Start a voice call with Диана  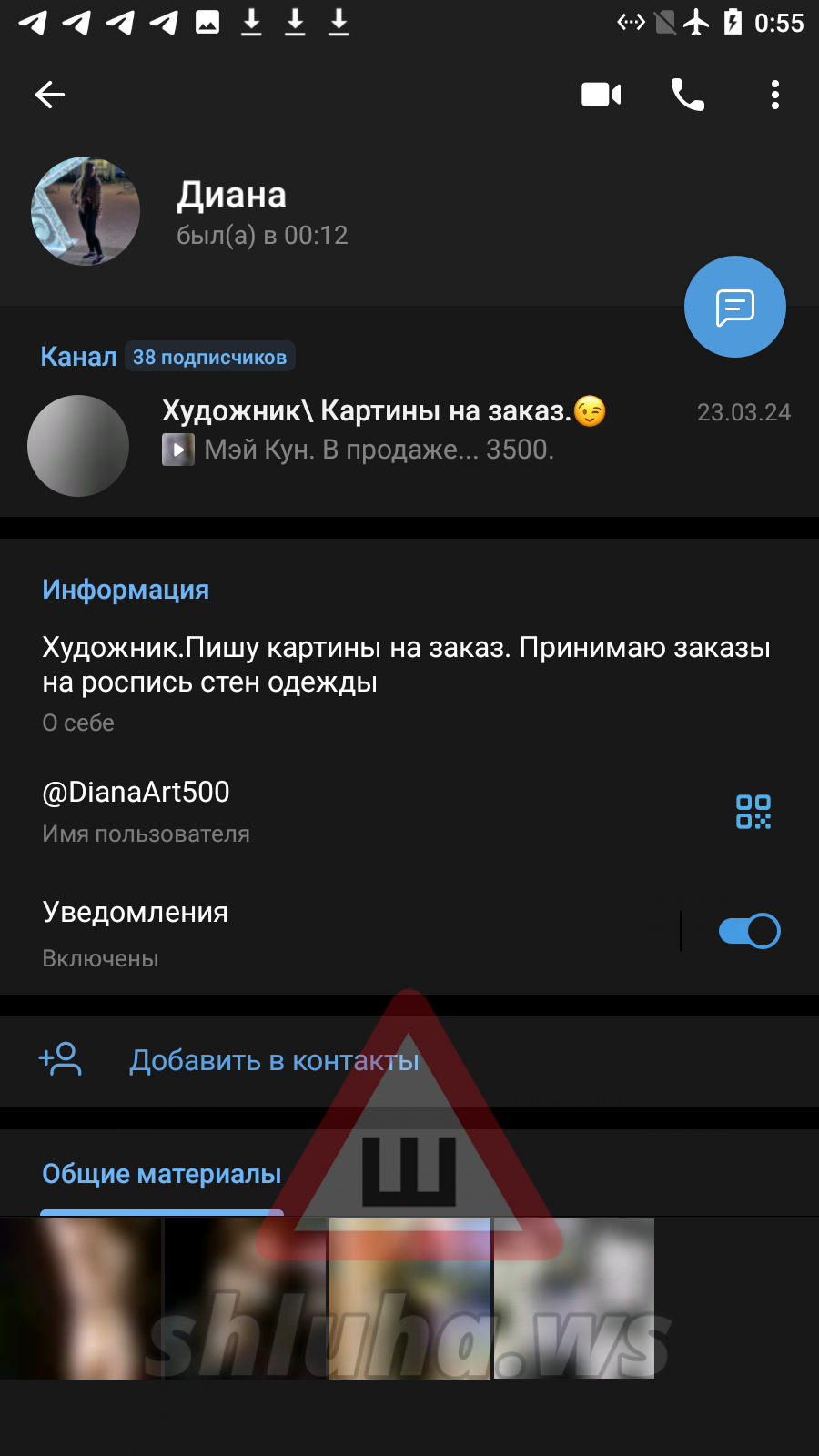tap(688, 95)
